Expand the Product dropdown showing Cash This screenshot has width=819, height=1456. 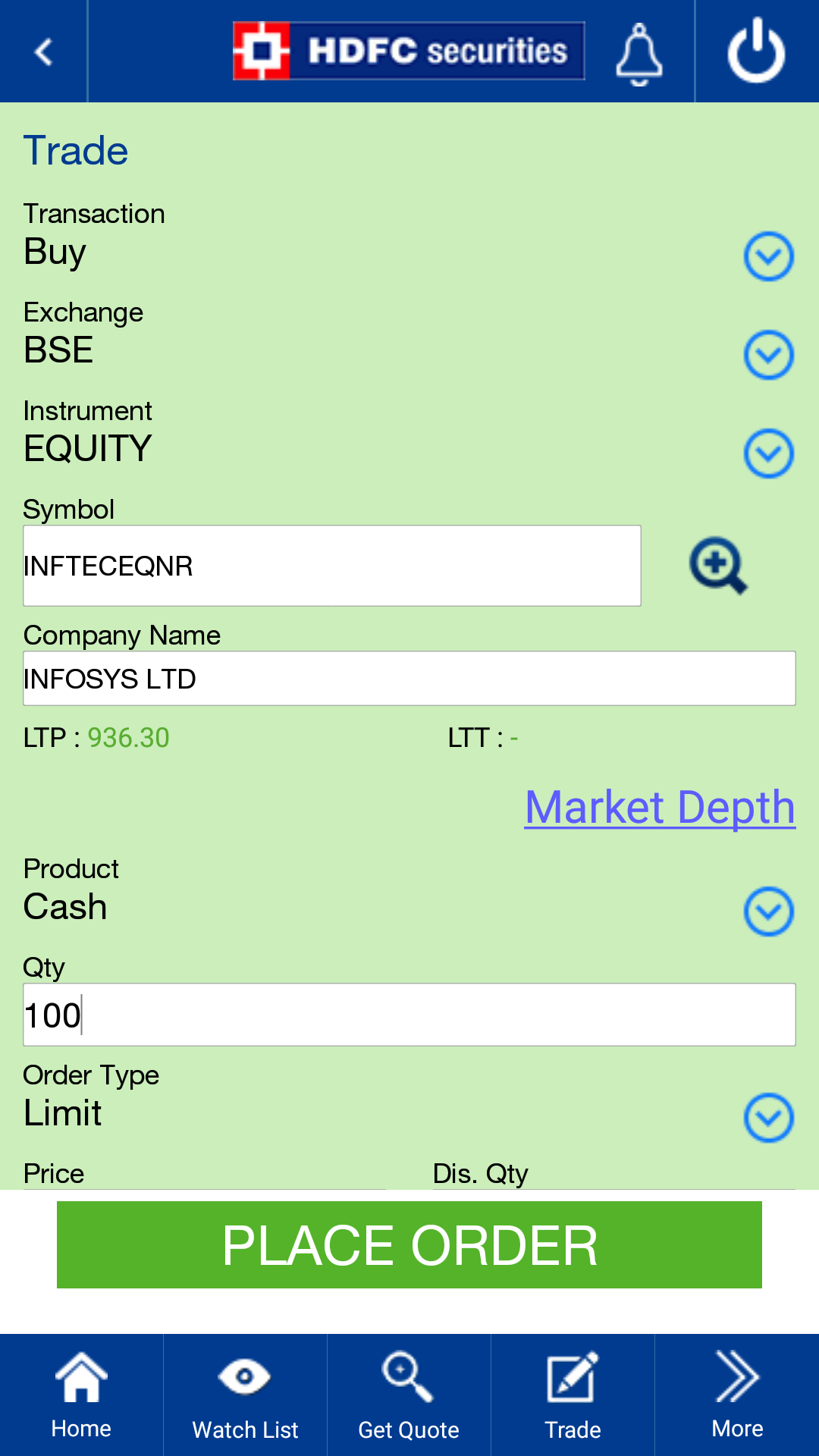[x=768, y=911]
